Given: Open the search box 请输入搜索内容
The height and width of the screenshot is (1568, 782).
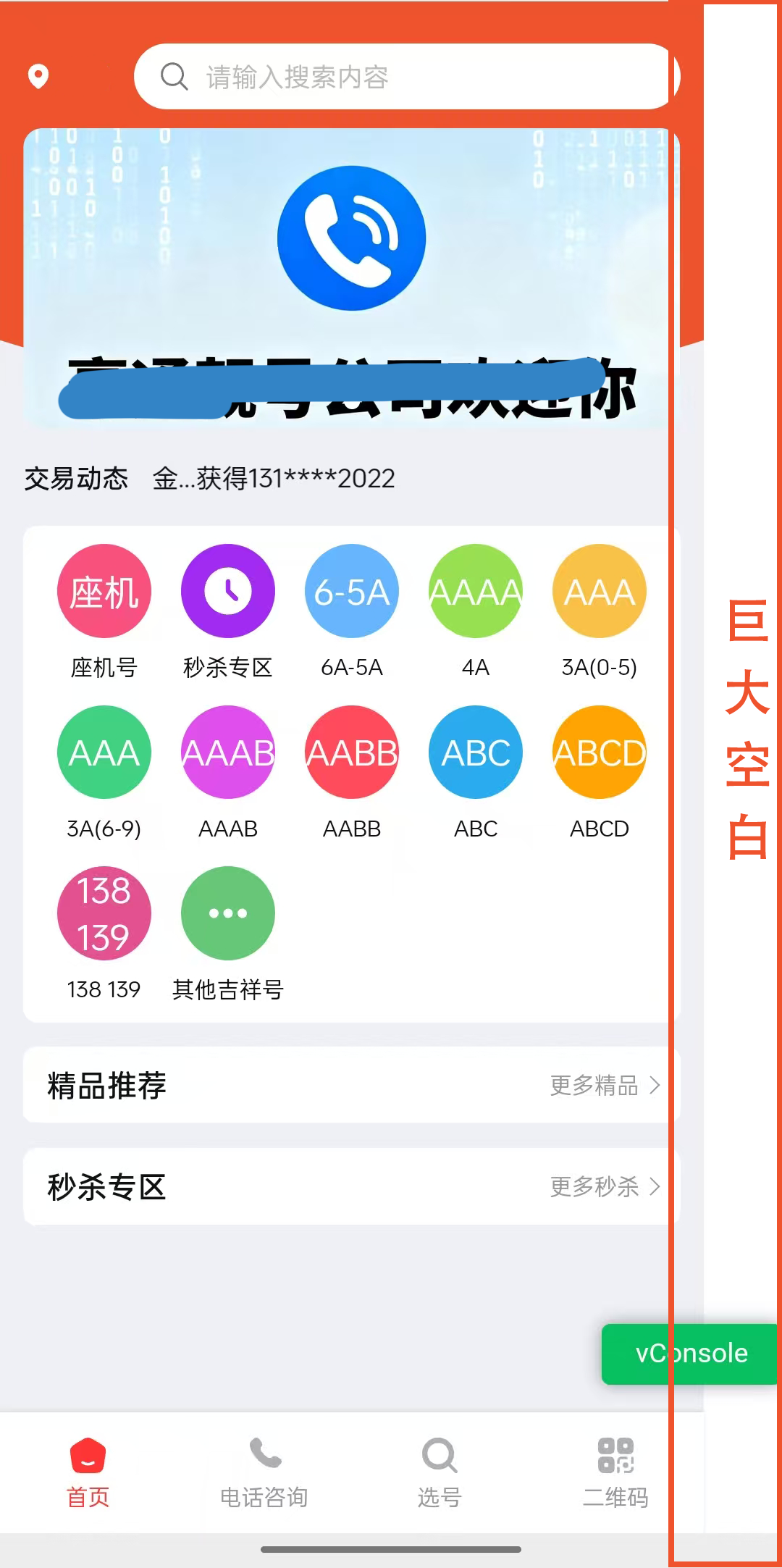Looking at the screenshot, I should tap(405, 77).
